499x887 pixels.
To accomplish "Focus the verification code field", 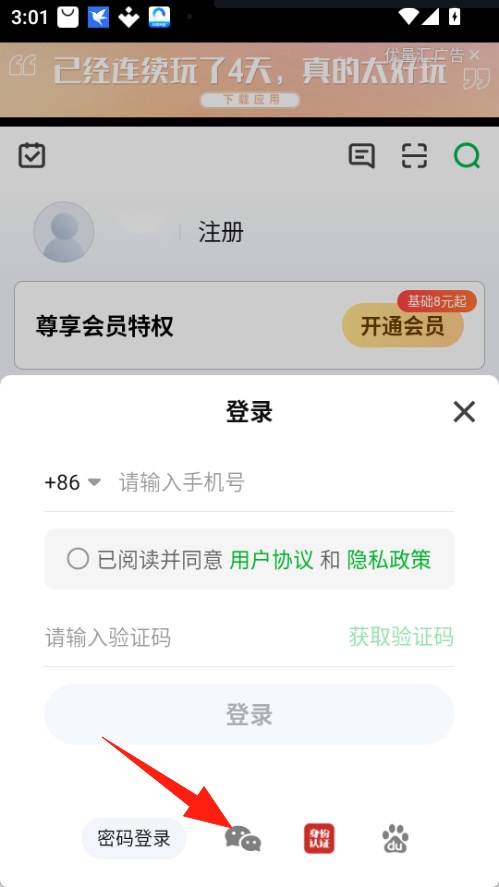I will pos(192,638).
